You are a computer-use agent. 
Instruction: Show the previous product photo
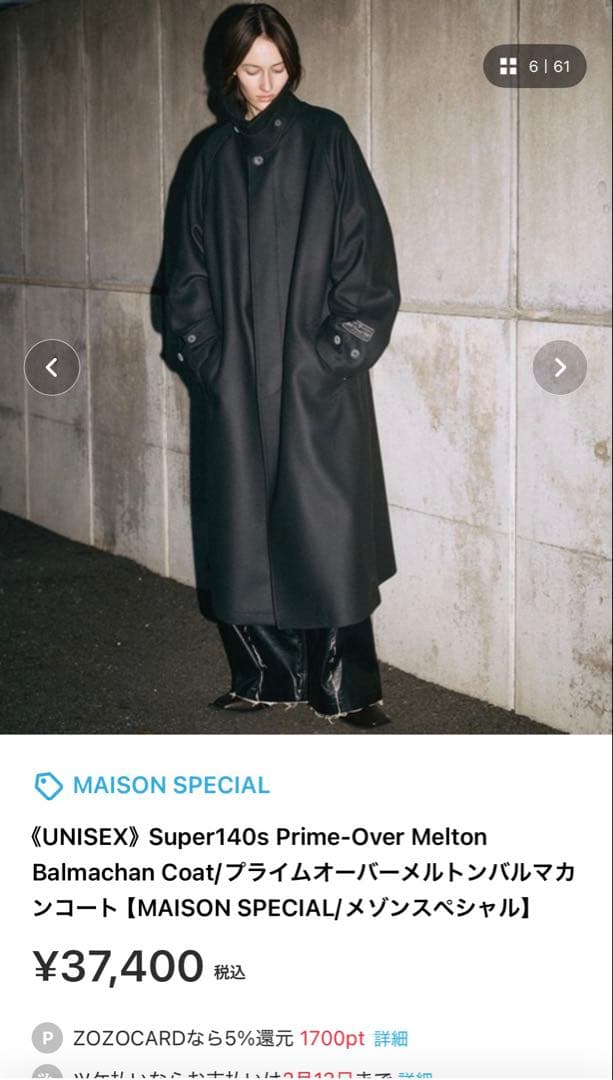click(52, 367)
